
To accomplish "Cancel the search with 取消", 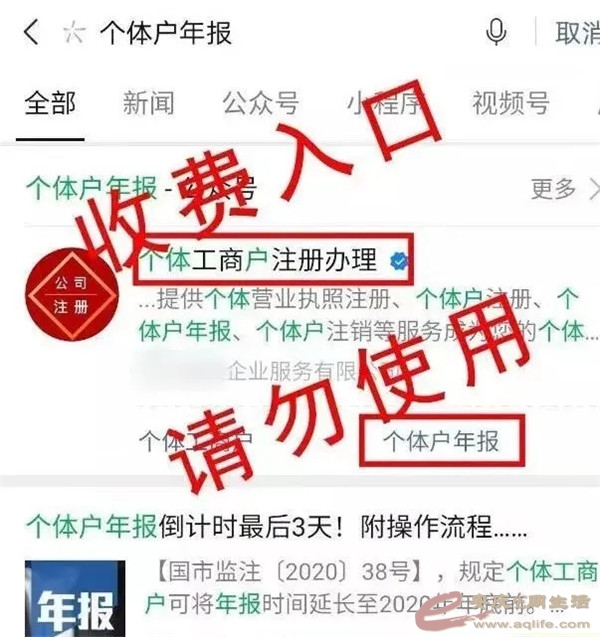I will pyautogui.click(x=575, y=32).
